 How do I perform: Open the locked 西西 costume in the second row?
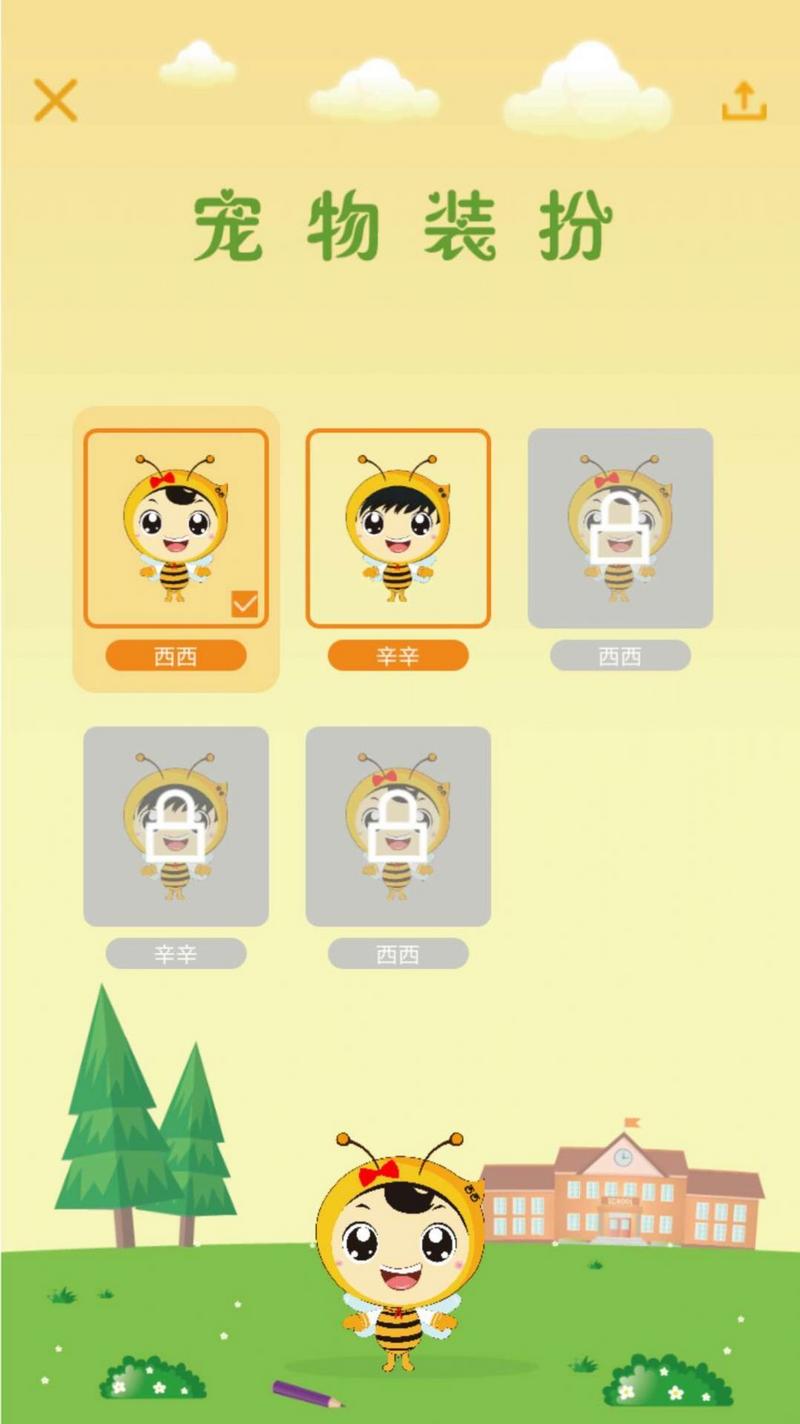[398, 826]
